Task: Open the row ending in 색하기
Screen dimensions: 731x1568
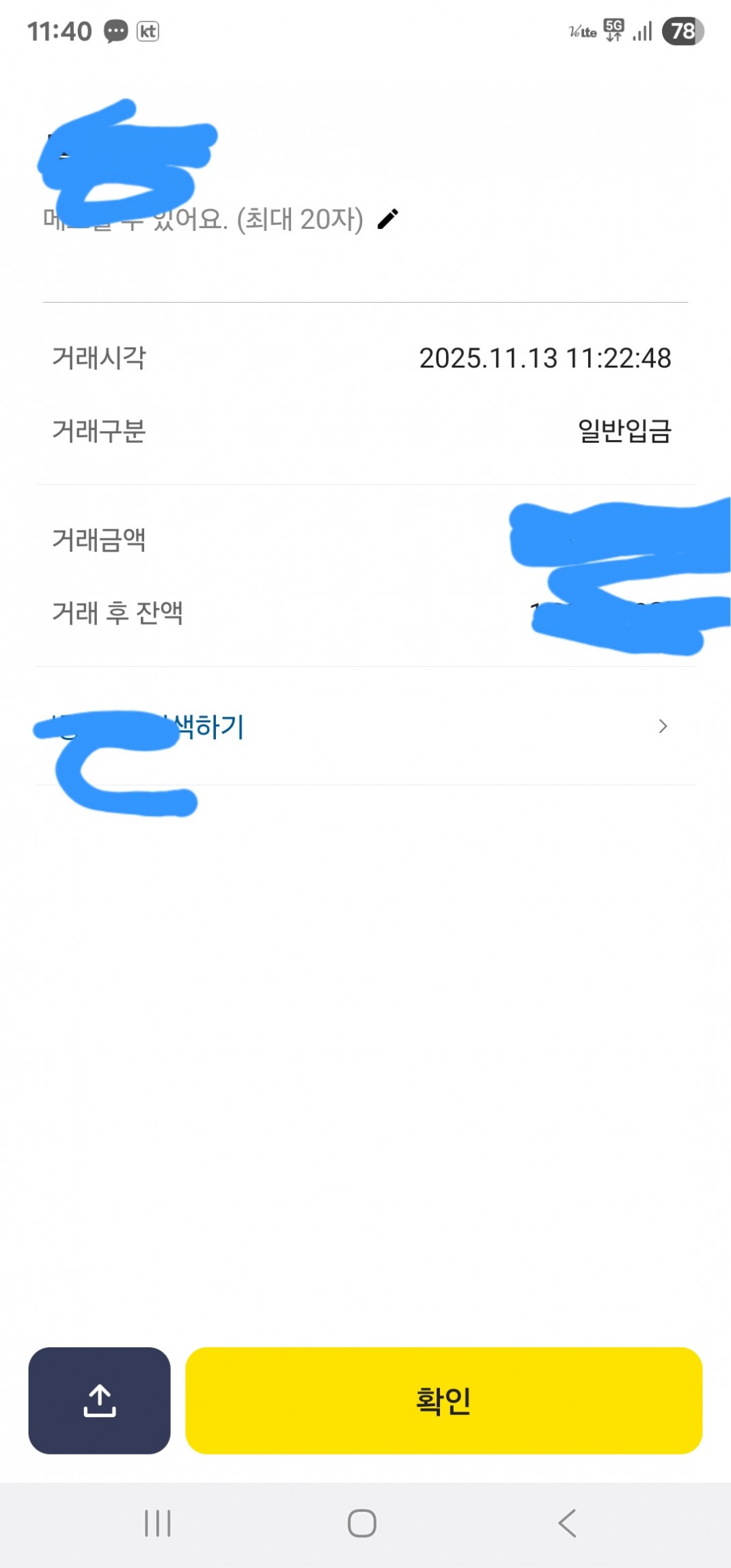Action: 365,726
